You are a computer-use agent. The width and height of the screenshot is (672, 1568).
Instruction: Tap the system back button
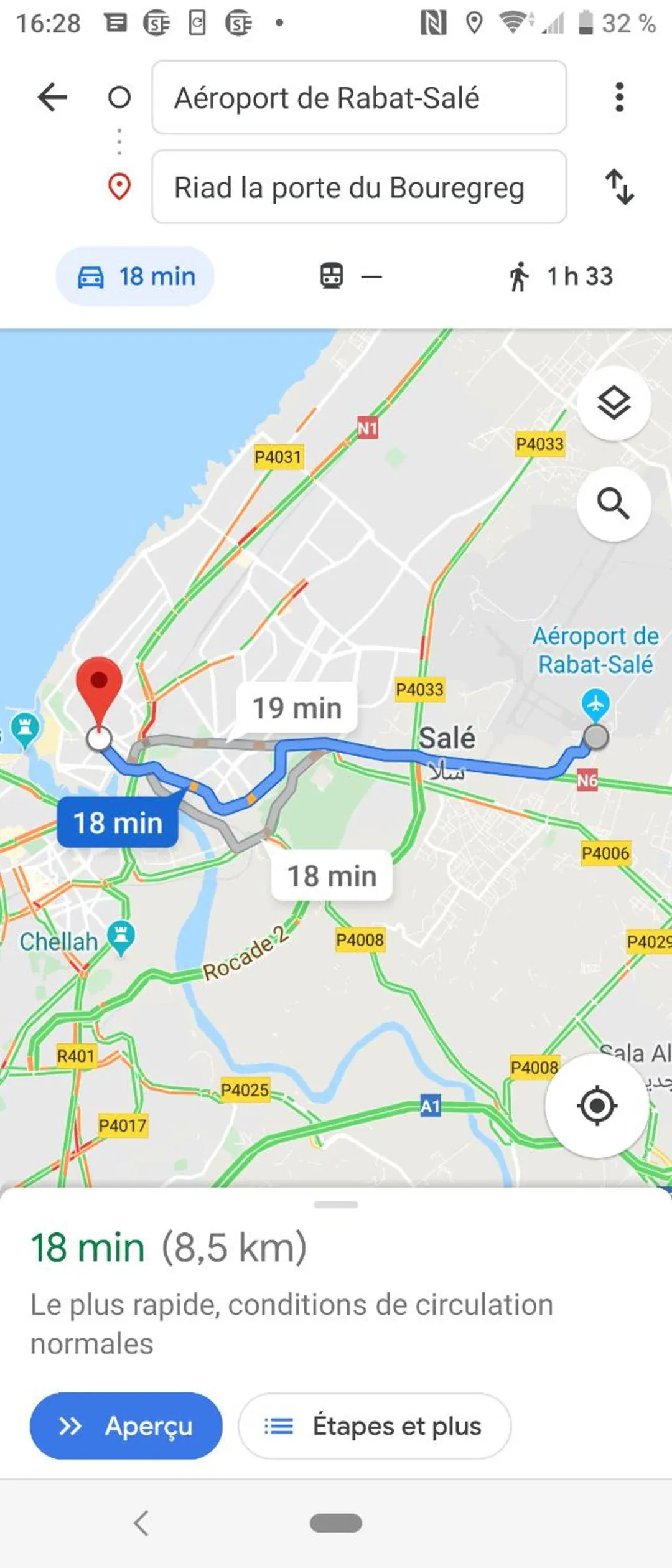click(x=142, y=1523)
